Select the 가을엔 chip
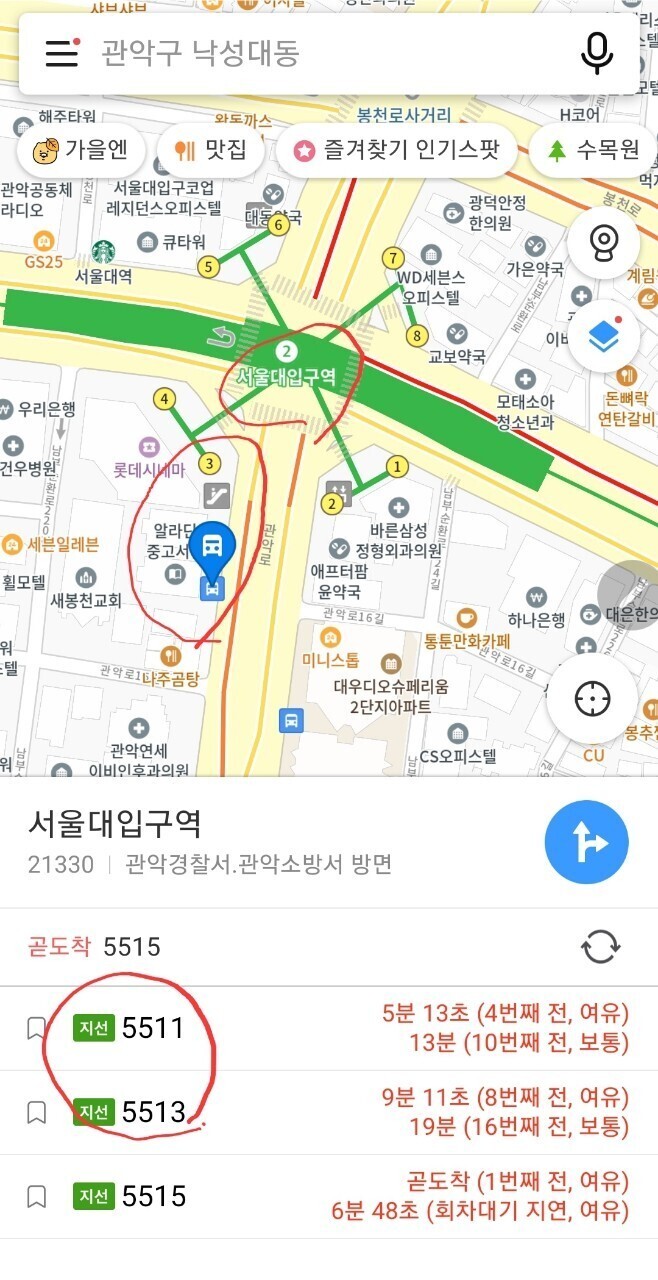This screenshot has height=1280, width=658. [x=79, y=151]
